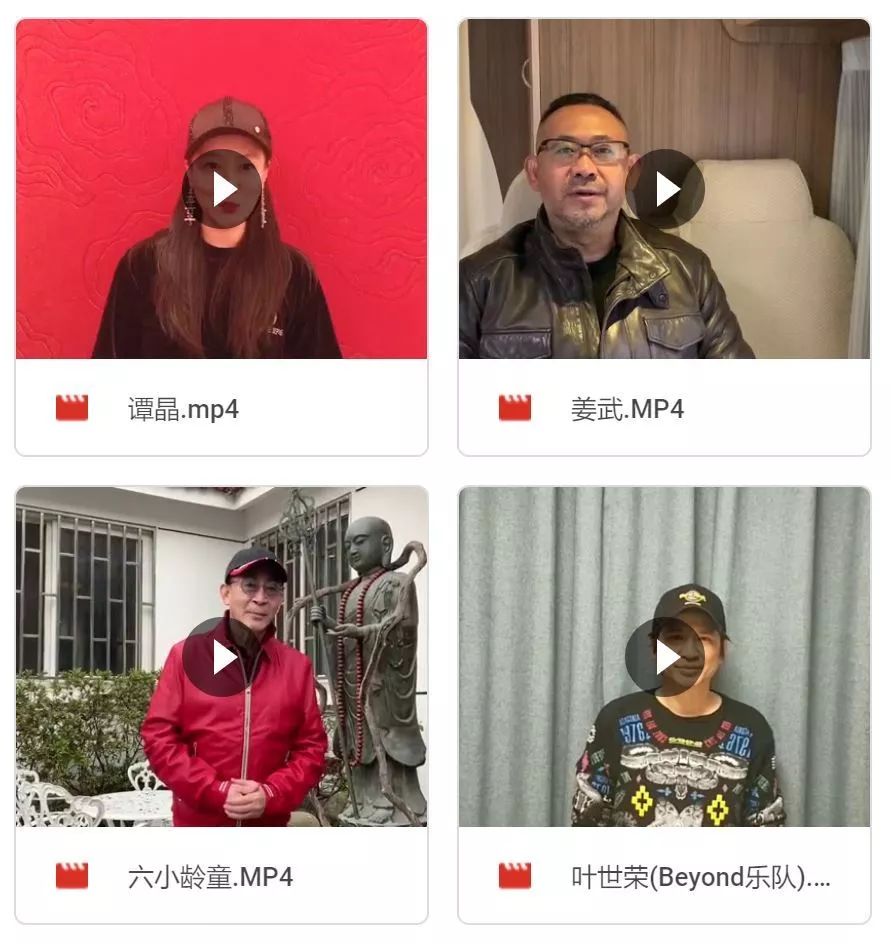Open the 六小龄童.MP4 file card
Image resolution: width=891 pixels, height=944 pixels.
[210, 877]
